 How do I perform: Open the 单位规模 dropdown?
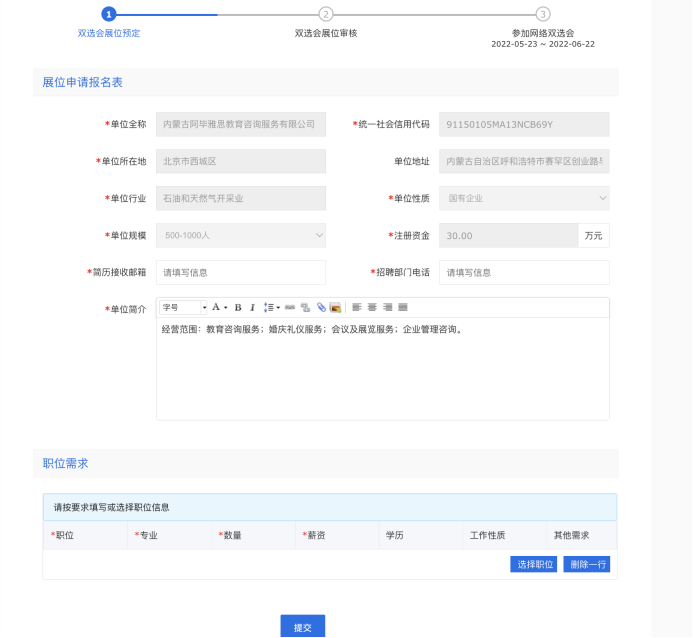(241, 235)
